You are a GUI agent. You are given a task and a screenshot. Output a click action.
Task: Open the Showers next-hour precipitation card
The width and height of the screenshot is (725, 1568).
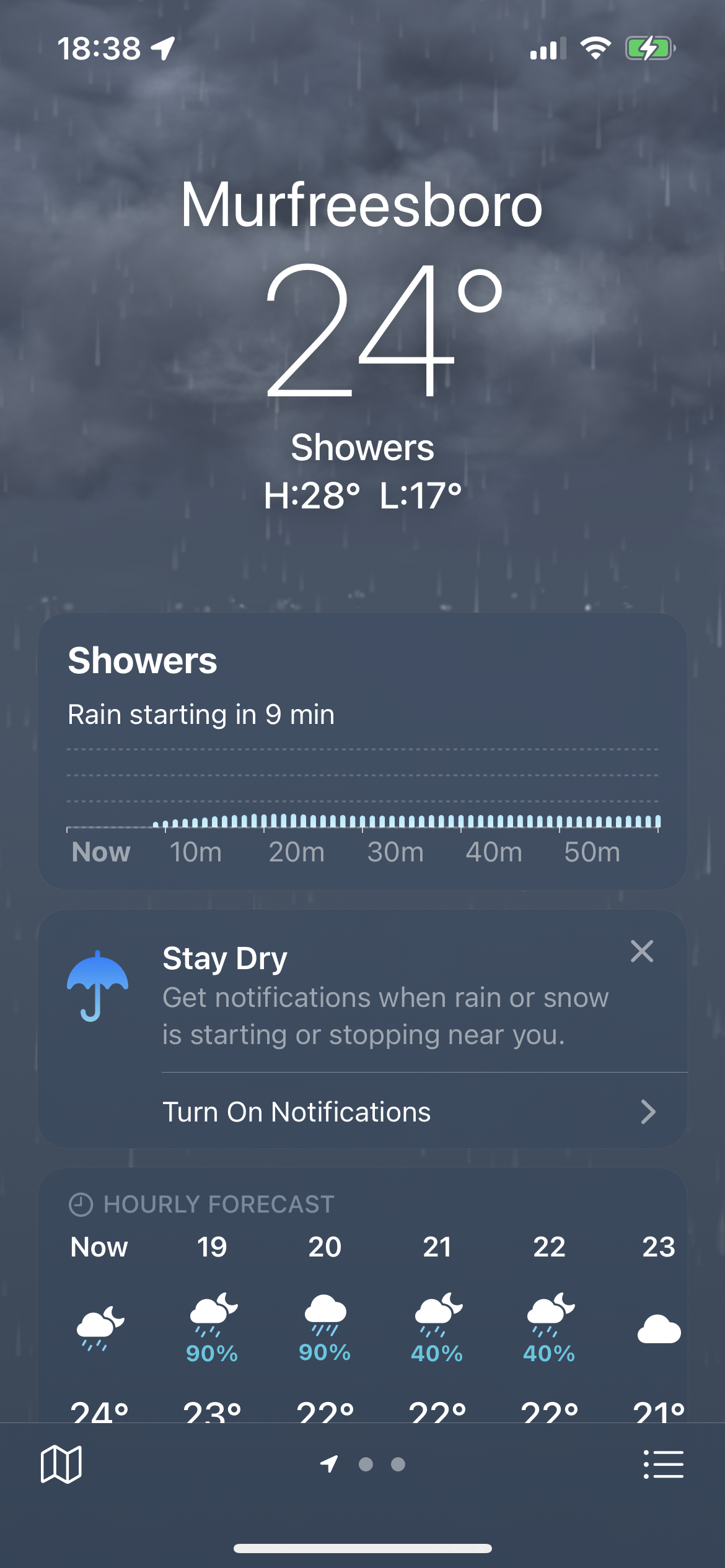point(362,751)
